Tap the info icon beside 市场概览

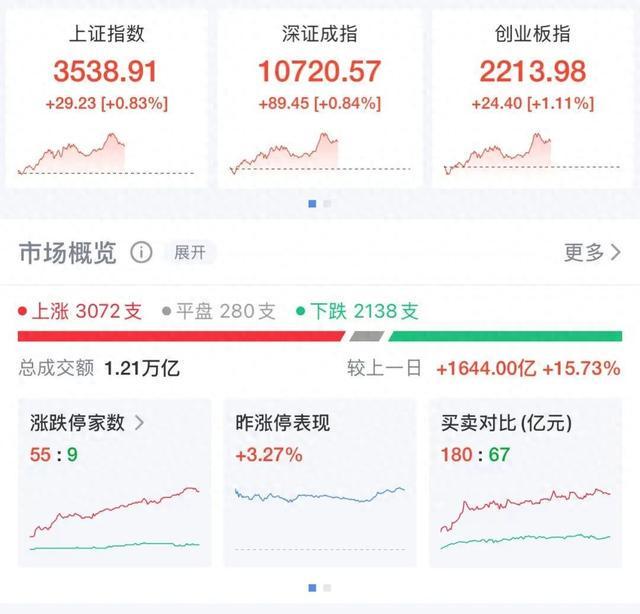pos(141,252)
